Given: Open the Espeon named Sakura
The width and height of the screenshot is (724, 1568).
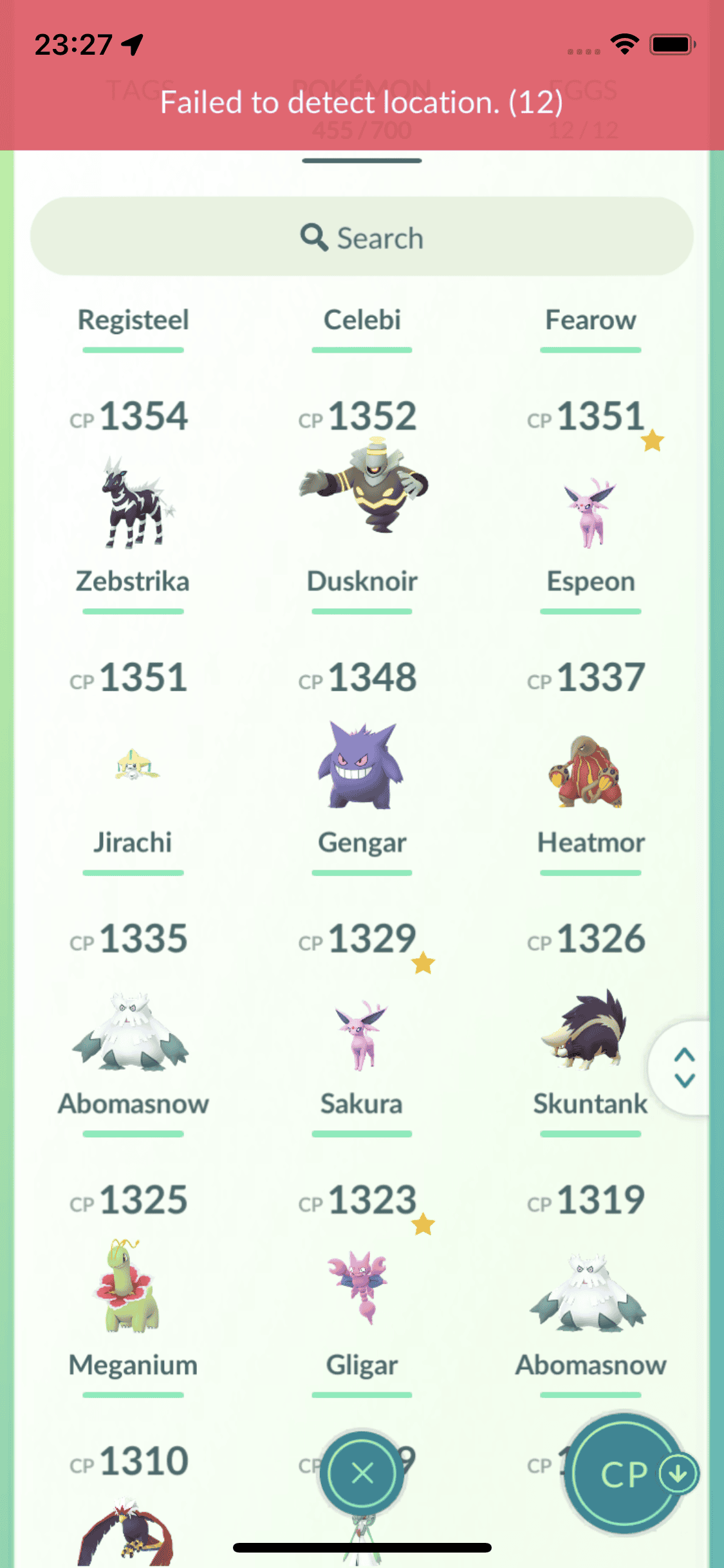Looking at the screenshot, I should point(361,1035).
